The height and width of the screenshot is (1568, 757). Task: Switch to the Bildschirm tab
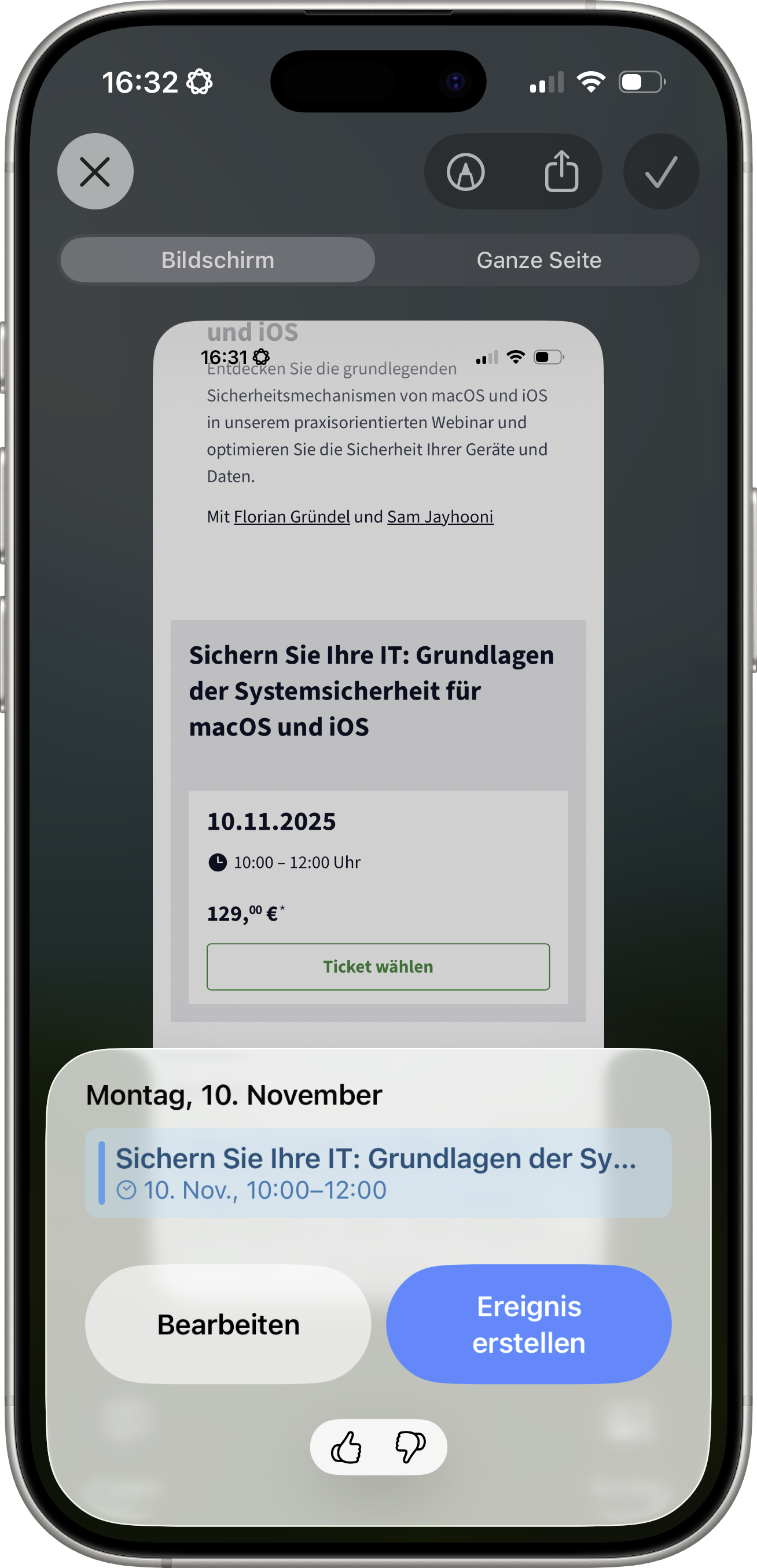218,260
